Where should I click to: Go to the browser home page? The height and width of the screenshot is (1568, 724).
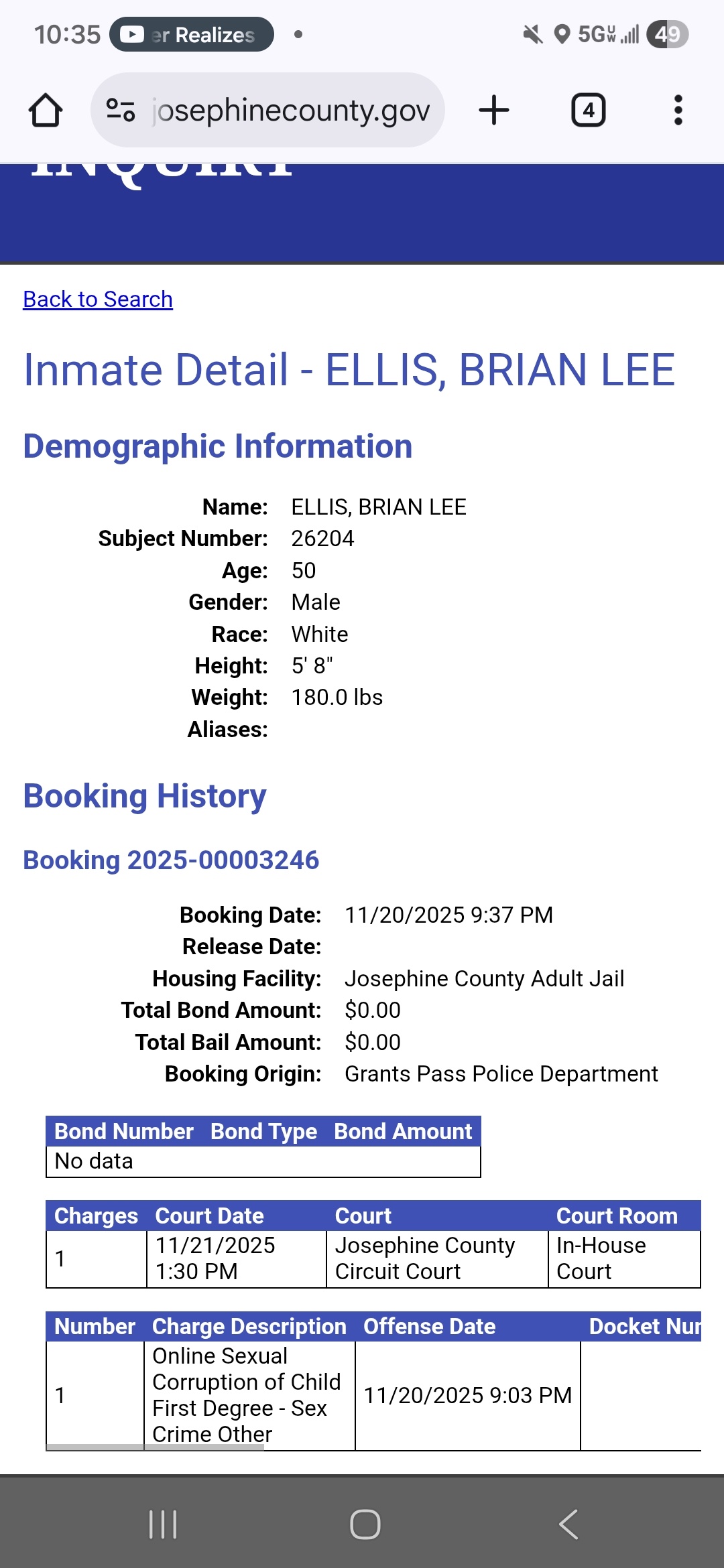[x=46, y=111]
